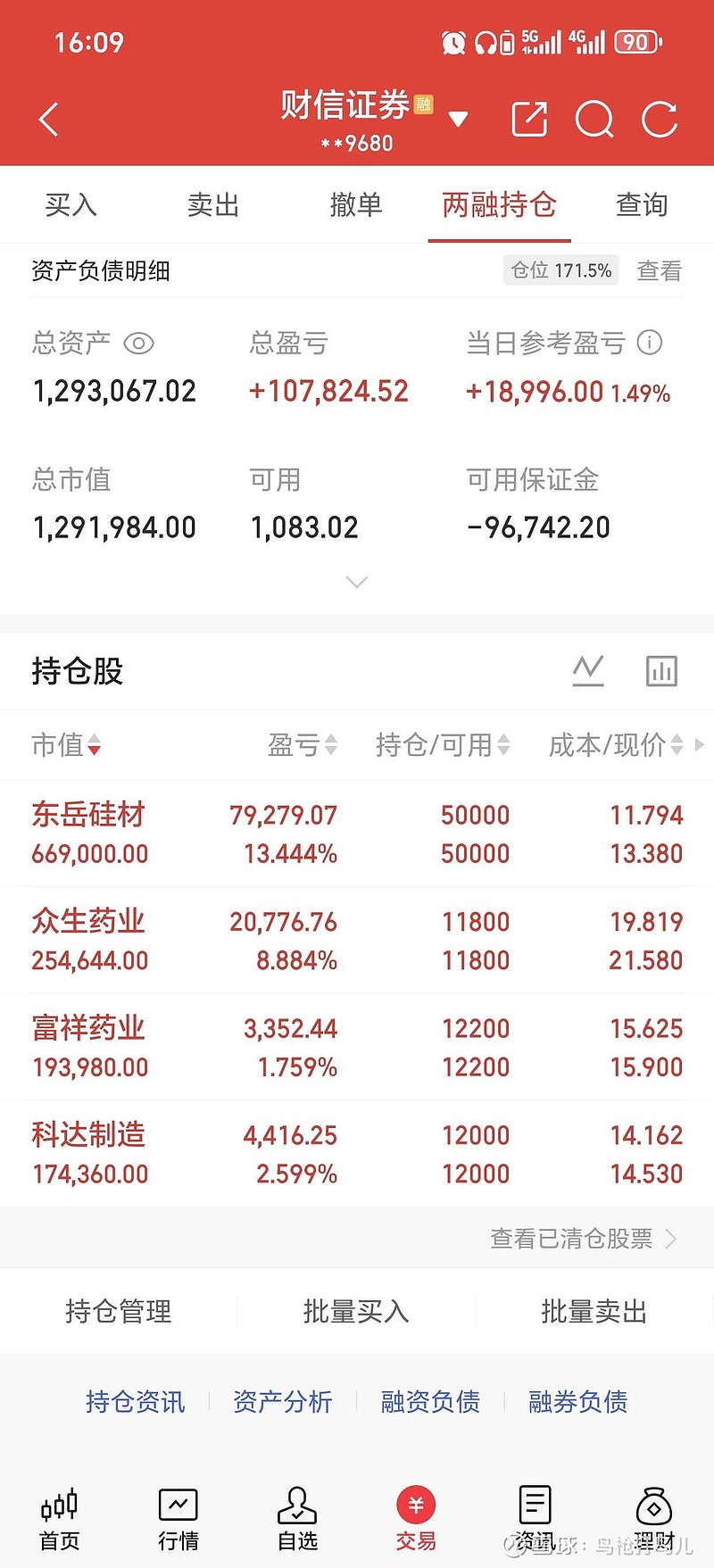The height and width of the screenshot is (1568, 714).
Task: Open the 融资负债 link
Action: pyautogui.click(x=429, y=1402)
